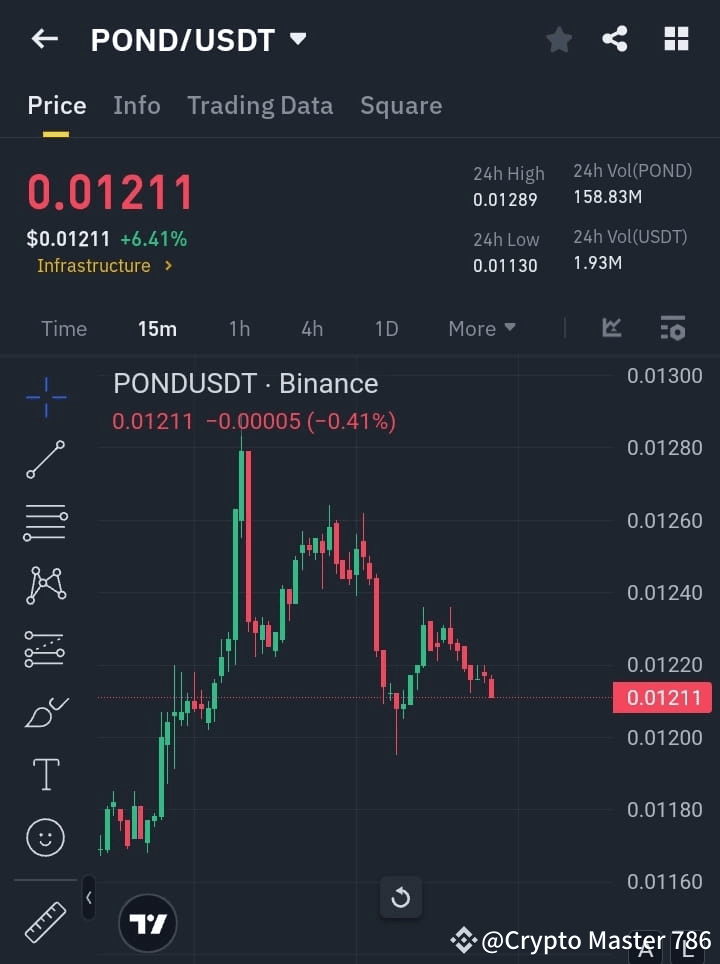Open the More timeframe dropdown
Viewport: 720px width, 964px height.
click(481, 328)
